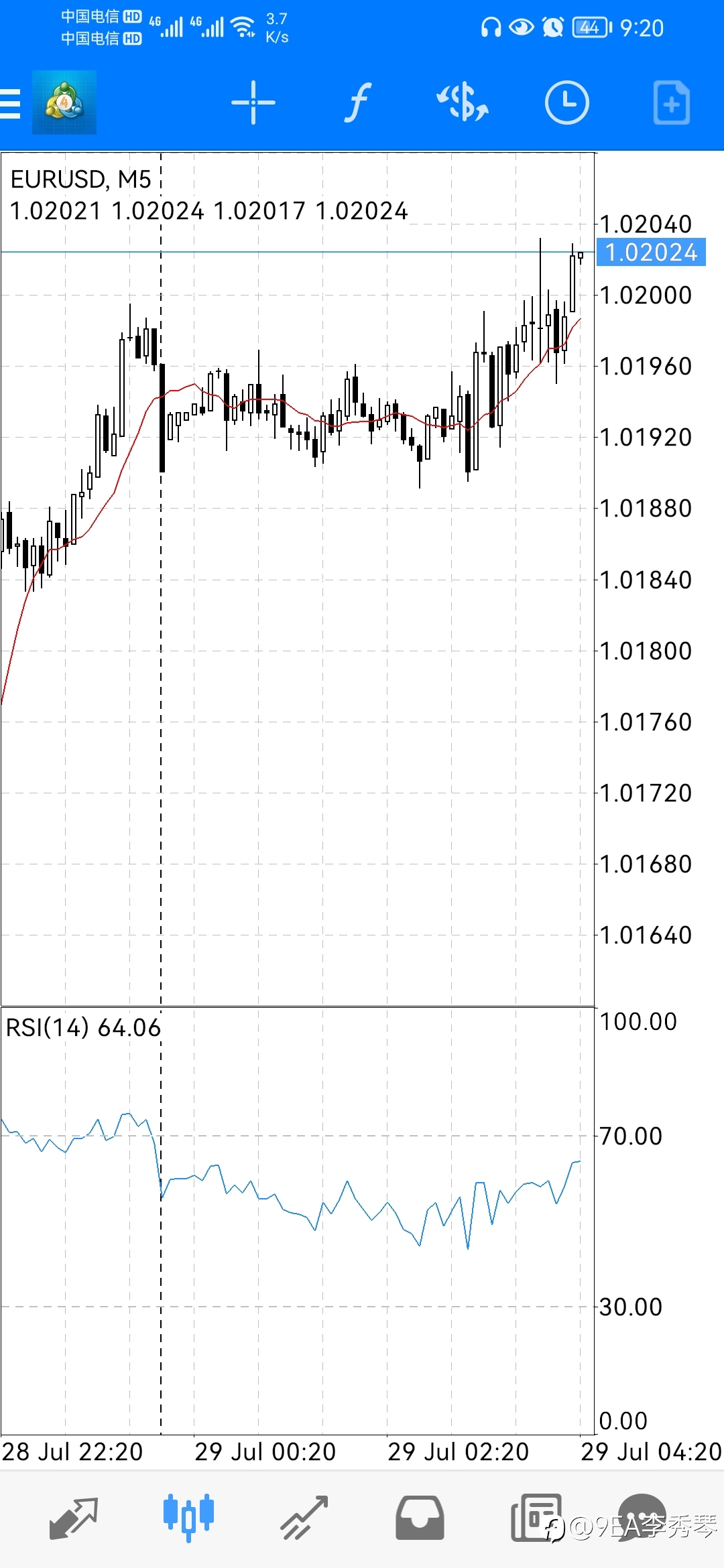Screen dimensions: 724x1568
Task: Switch to the Quotes tab
Action: pos(74,1518)
